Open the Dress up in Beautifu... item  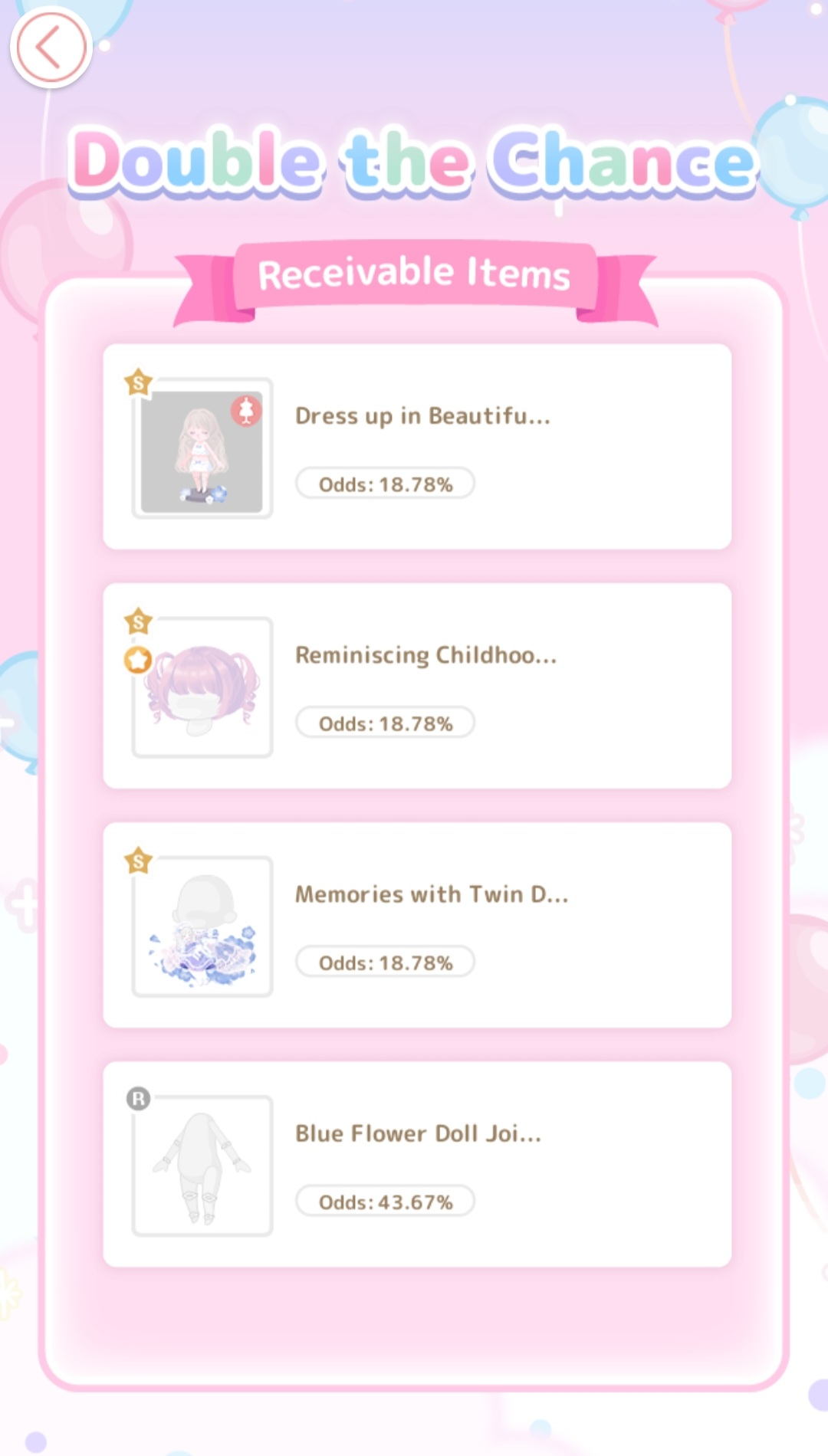click(x=417, y=447)
